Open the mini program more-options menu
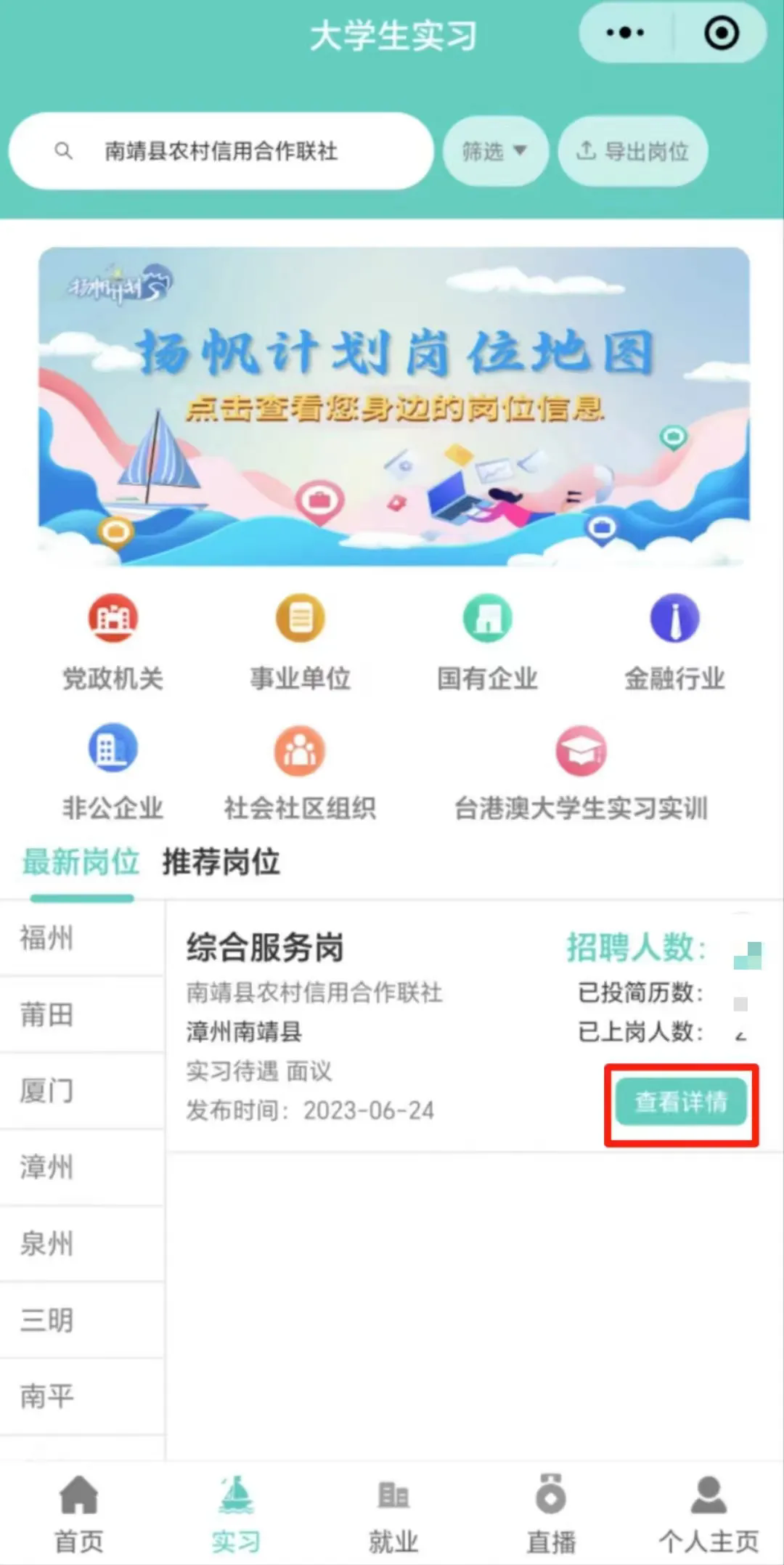Screen dimensions: 784x1565 click(625, 33)
